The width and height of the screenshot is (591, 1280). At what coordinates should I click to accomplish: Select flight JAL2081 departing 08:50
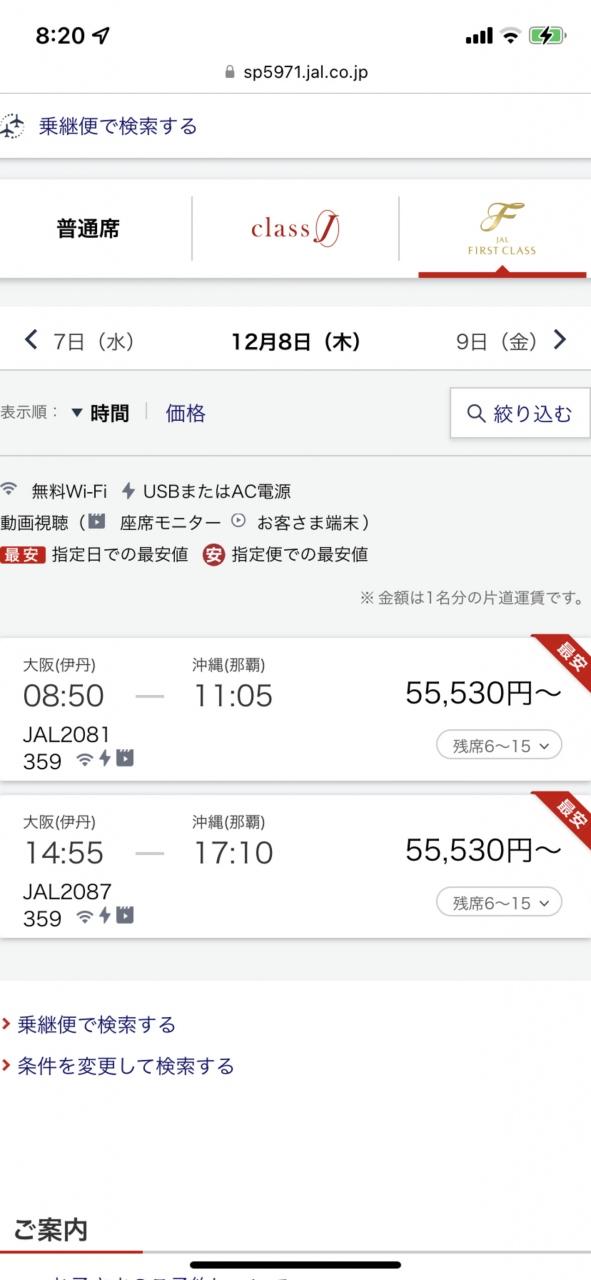[295, 709]
